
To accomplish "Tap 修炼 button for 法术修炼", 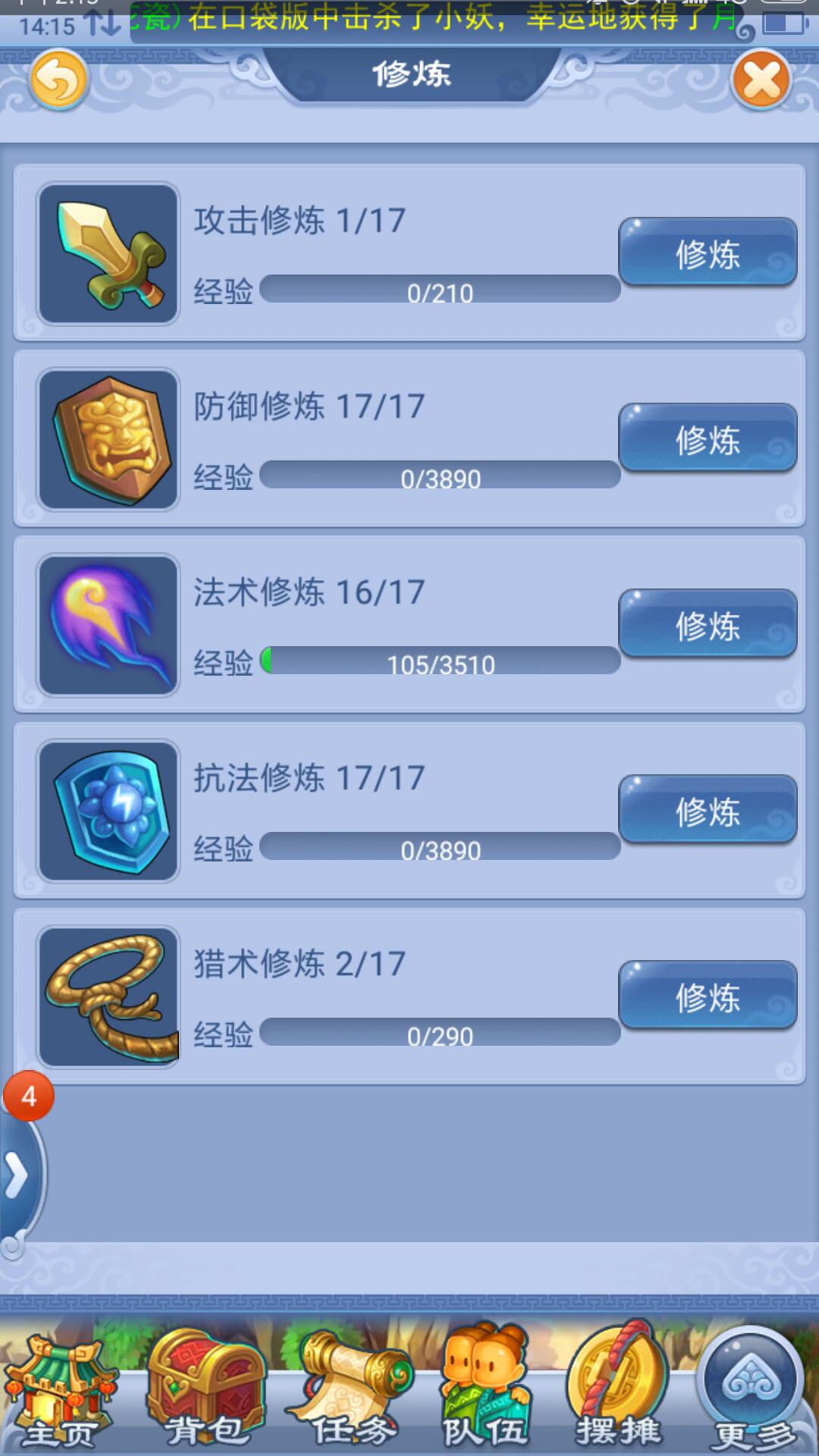I will tap(708, 625).
